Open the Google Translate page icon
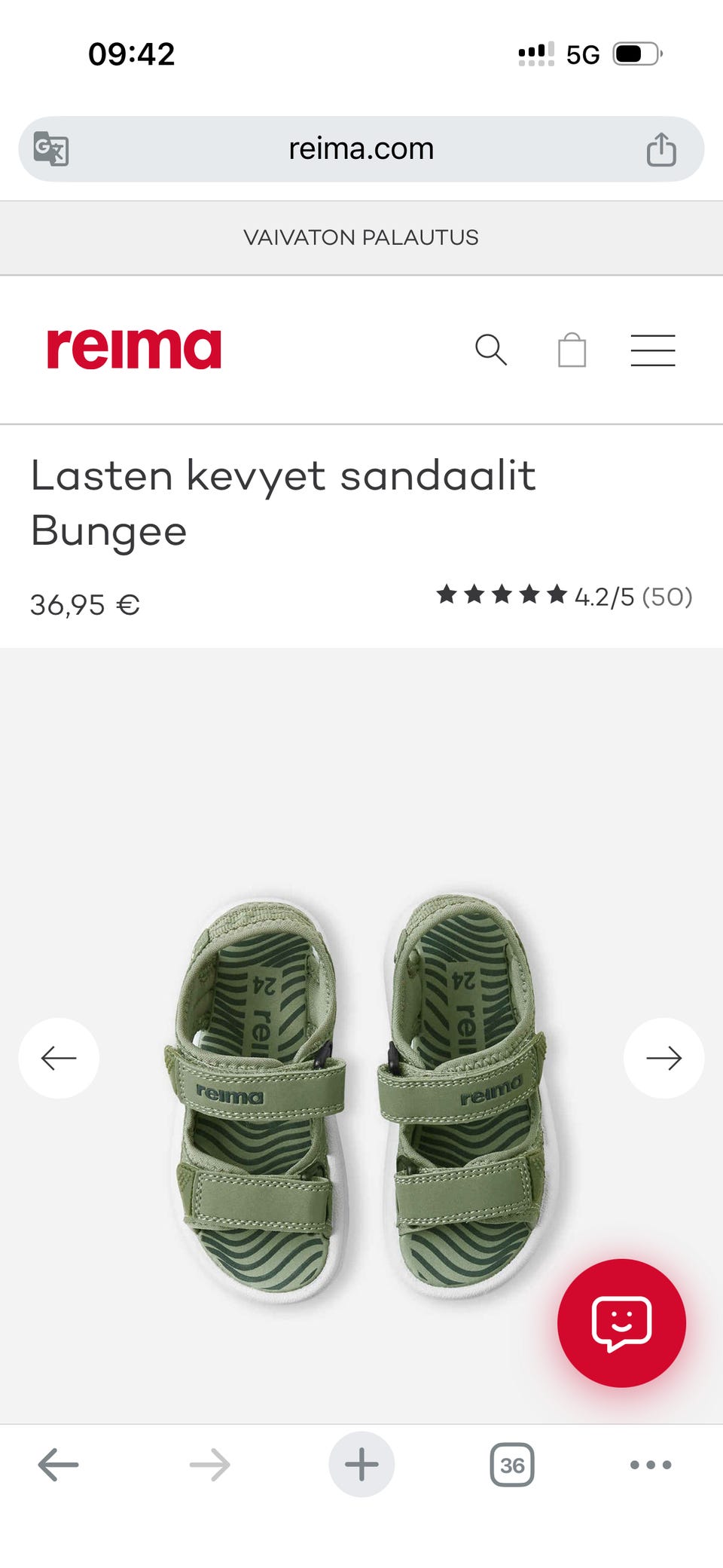The image size is (723, 1568). coord(53,148)
